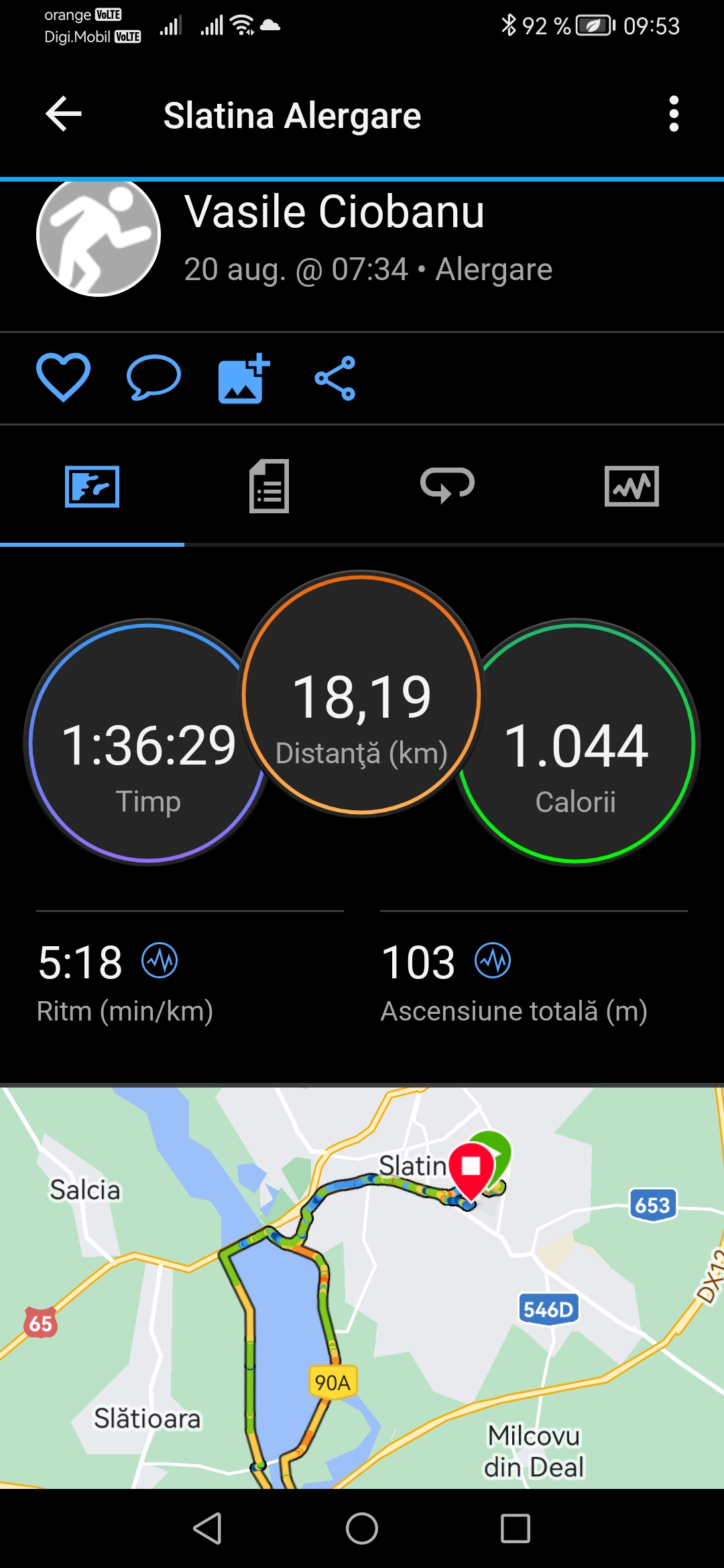Share the Slatina Alergare activity
The height and width of the screenshot is (1568, 724).
tap(335, 379)
